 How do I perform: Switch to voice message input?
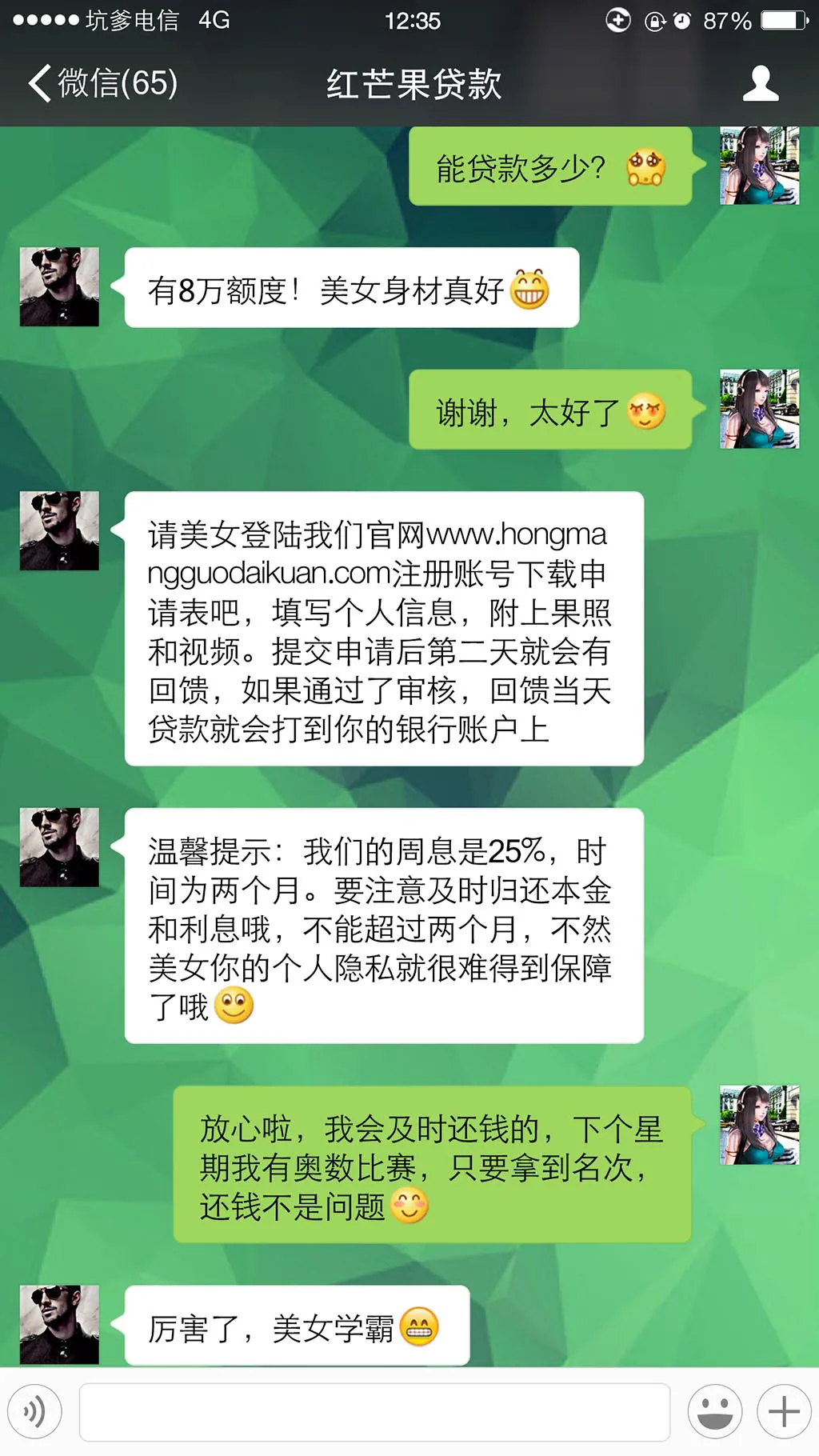pos(35,1412)
